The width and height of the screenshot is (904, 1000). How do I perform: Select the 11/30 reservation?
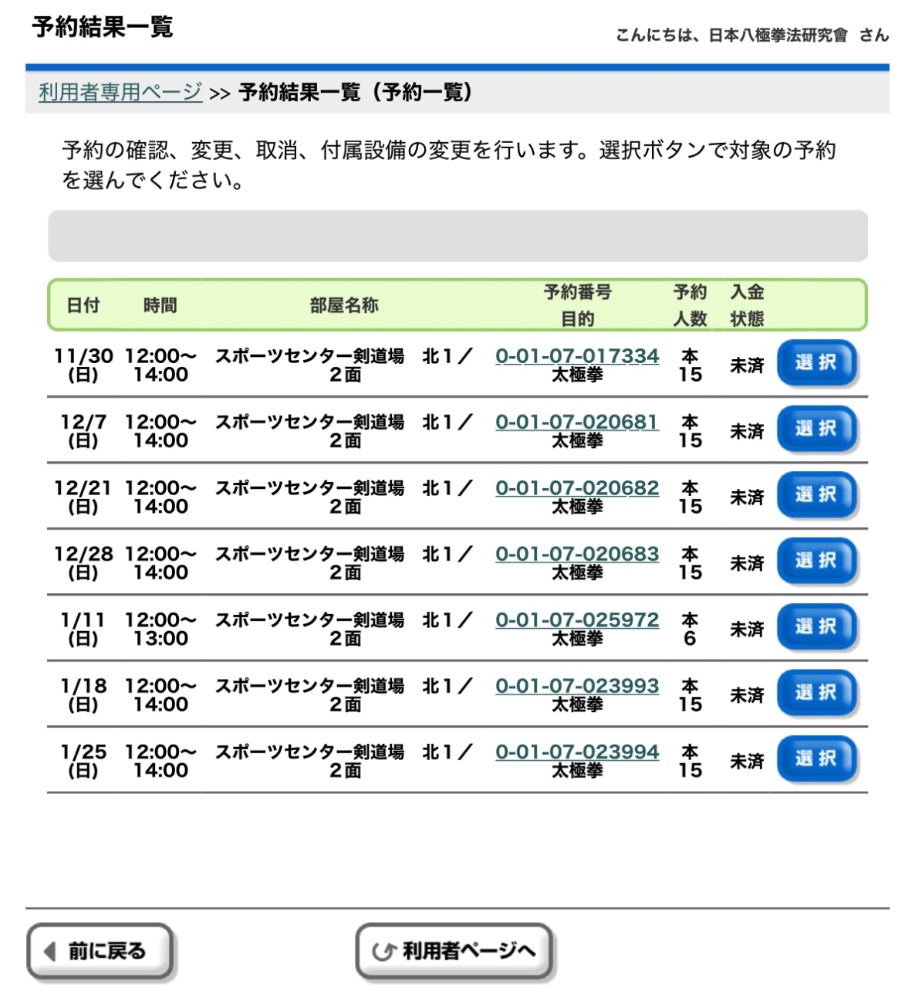click(816, 364)
